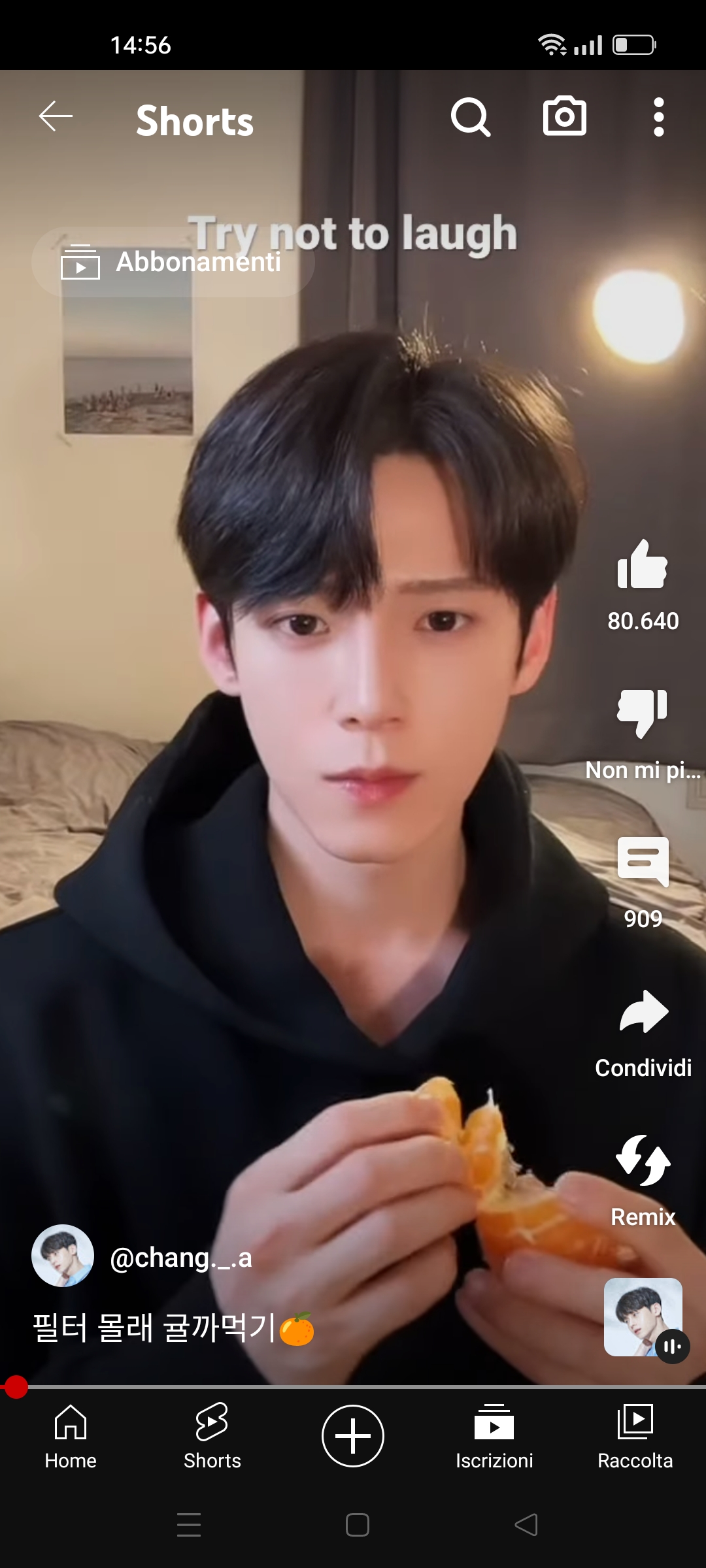The image size is (706, 1568).
Task: Tap the video's red progress marker
Action: 16,1386
